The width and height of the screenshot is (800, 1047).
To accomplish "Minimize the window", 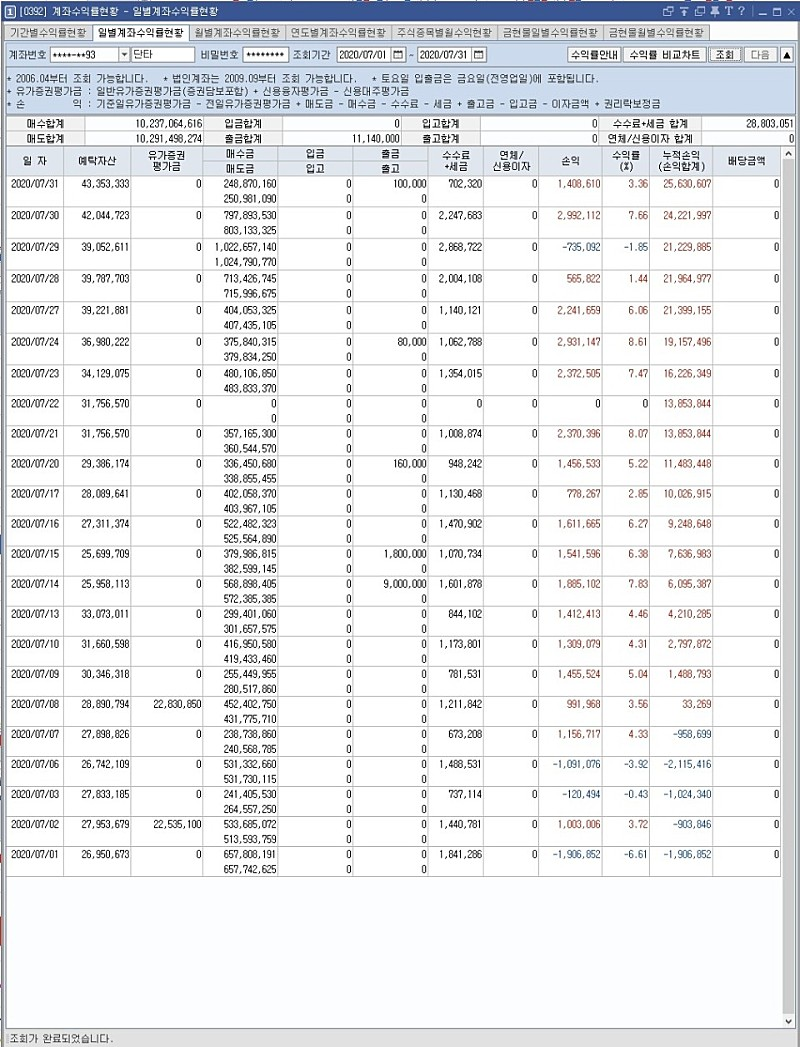I will 764,11.
